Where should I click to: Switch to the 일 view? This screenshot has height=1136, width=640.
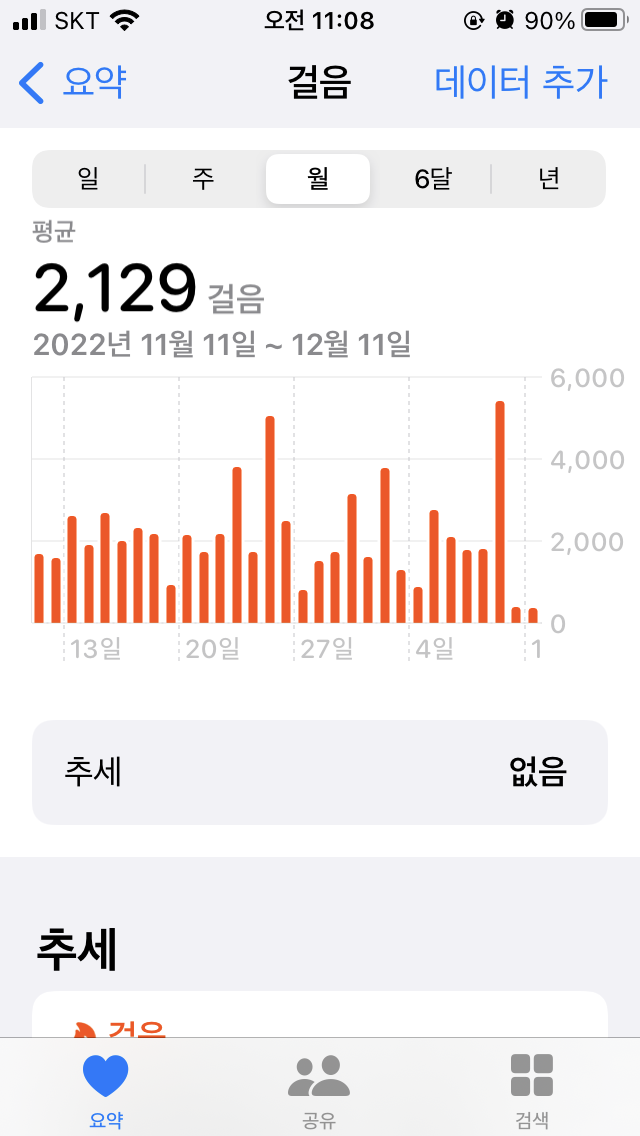pyautogui.click(x=88, y=179)
